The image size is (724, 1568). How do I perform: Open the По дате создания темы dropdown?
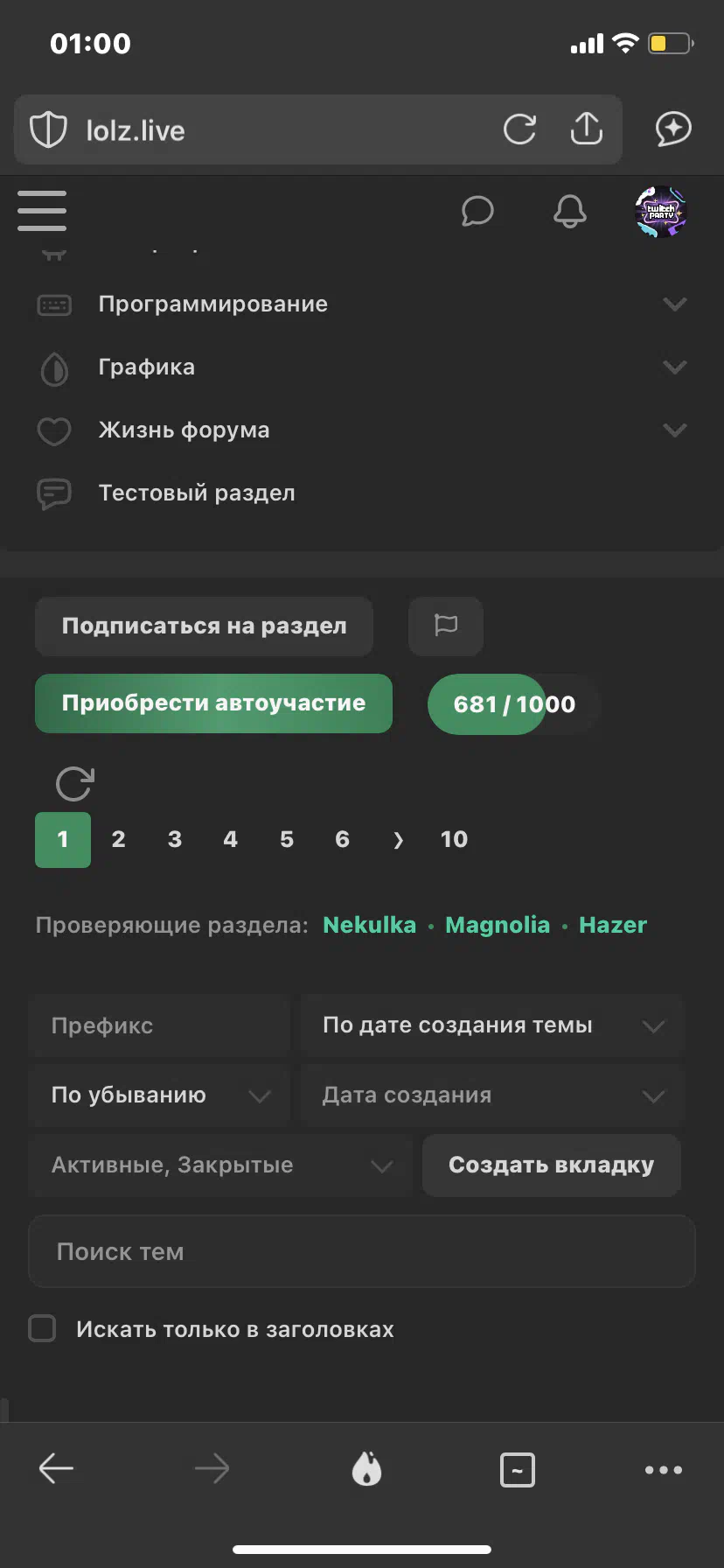[491, 1025]
